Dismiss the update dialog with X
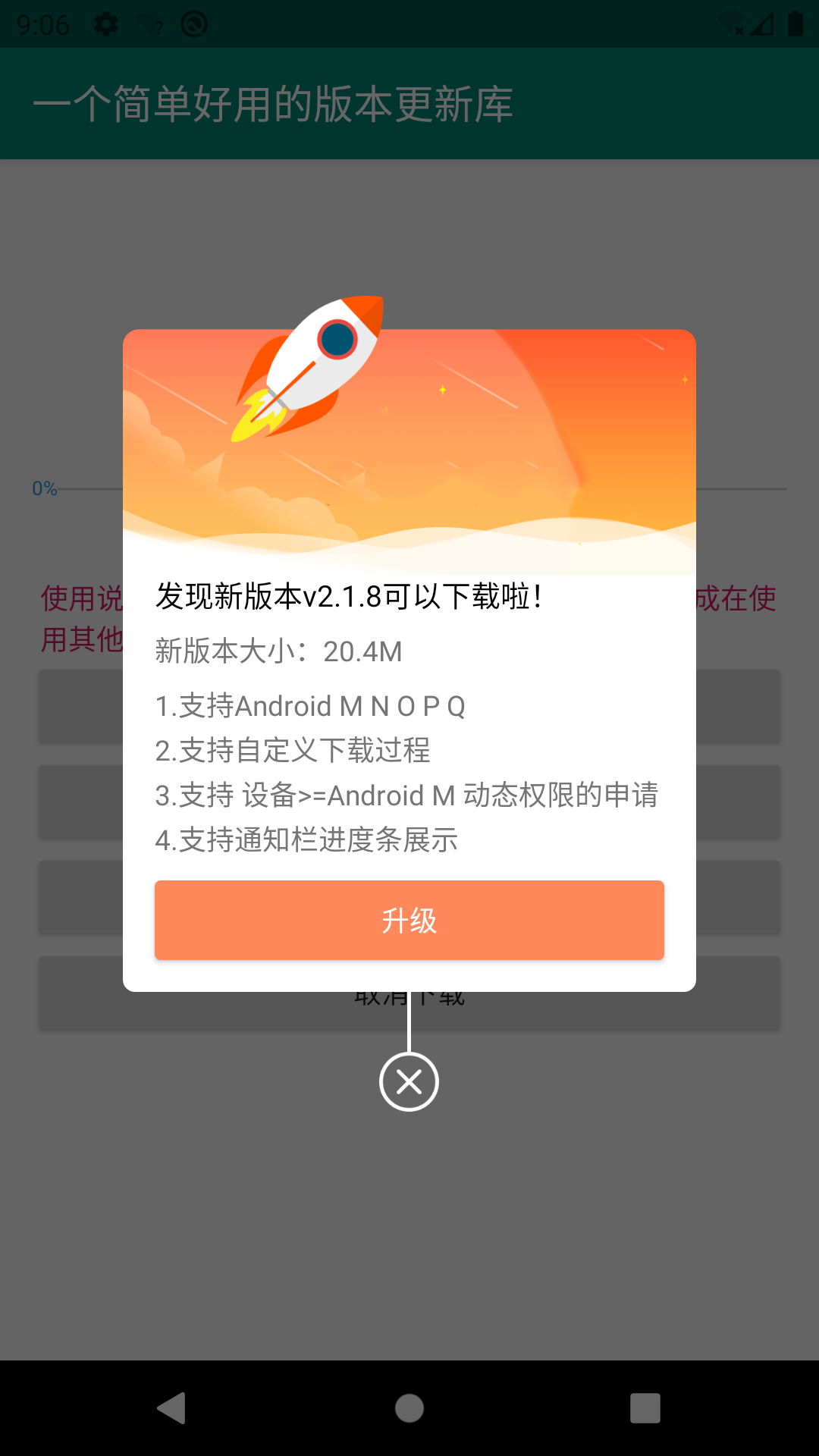 pyautogui.click(x=409, y=1081)
